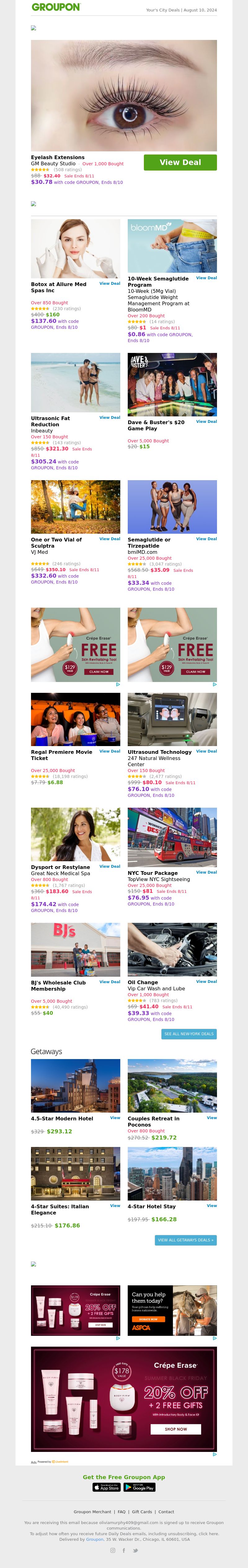Tap View All Getaways Deals button

click(x=186, y=1240)
